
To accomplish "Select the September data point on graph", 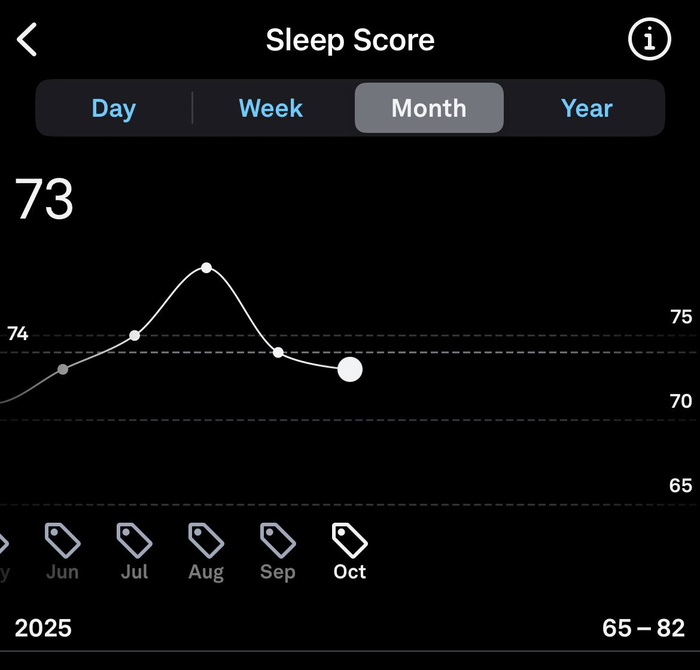I will tap(278, 352).
